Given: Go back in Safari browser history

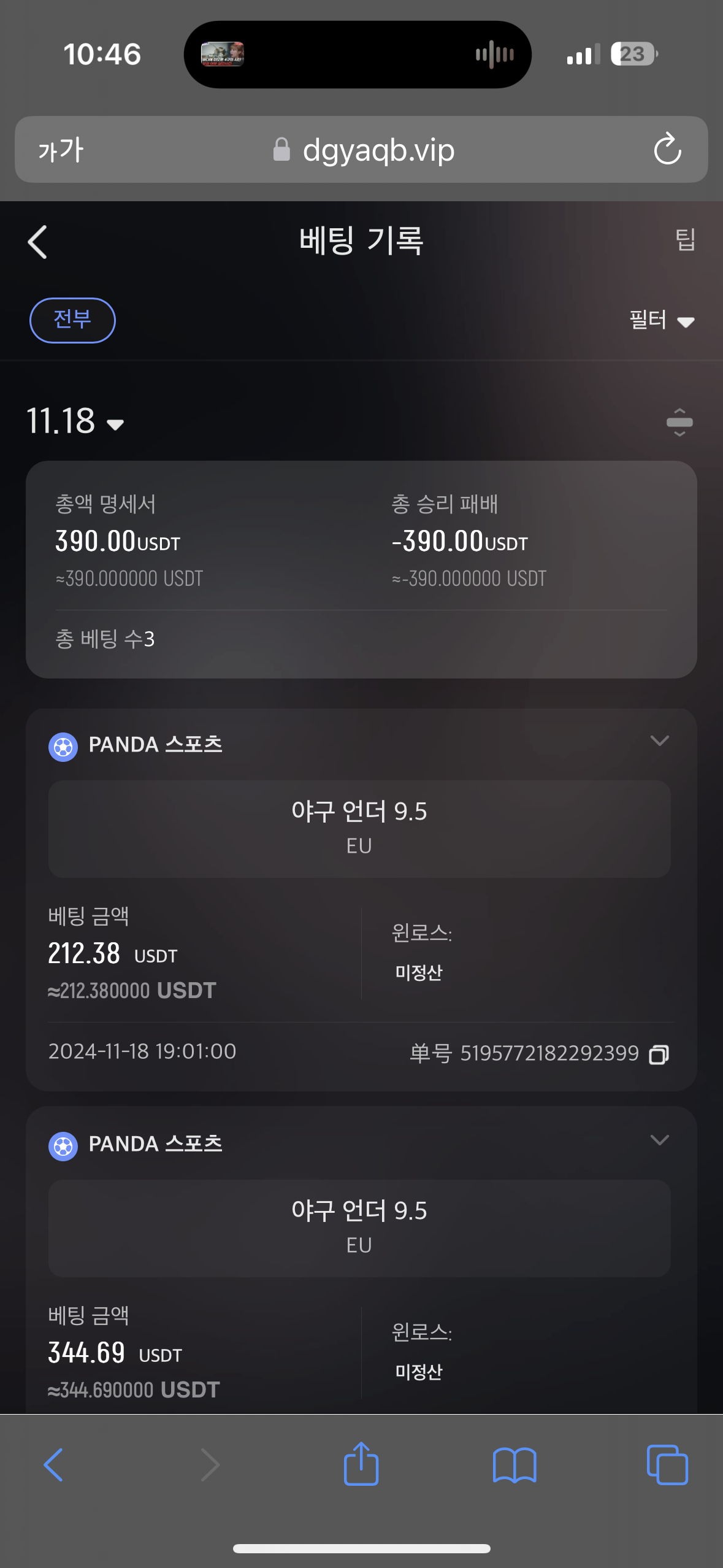Looking at the screenshot, I should (53, 1465).
